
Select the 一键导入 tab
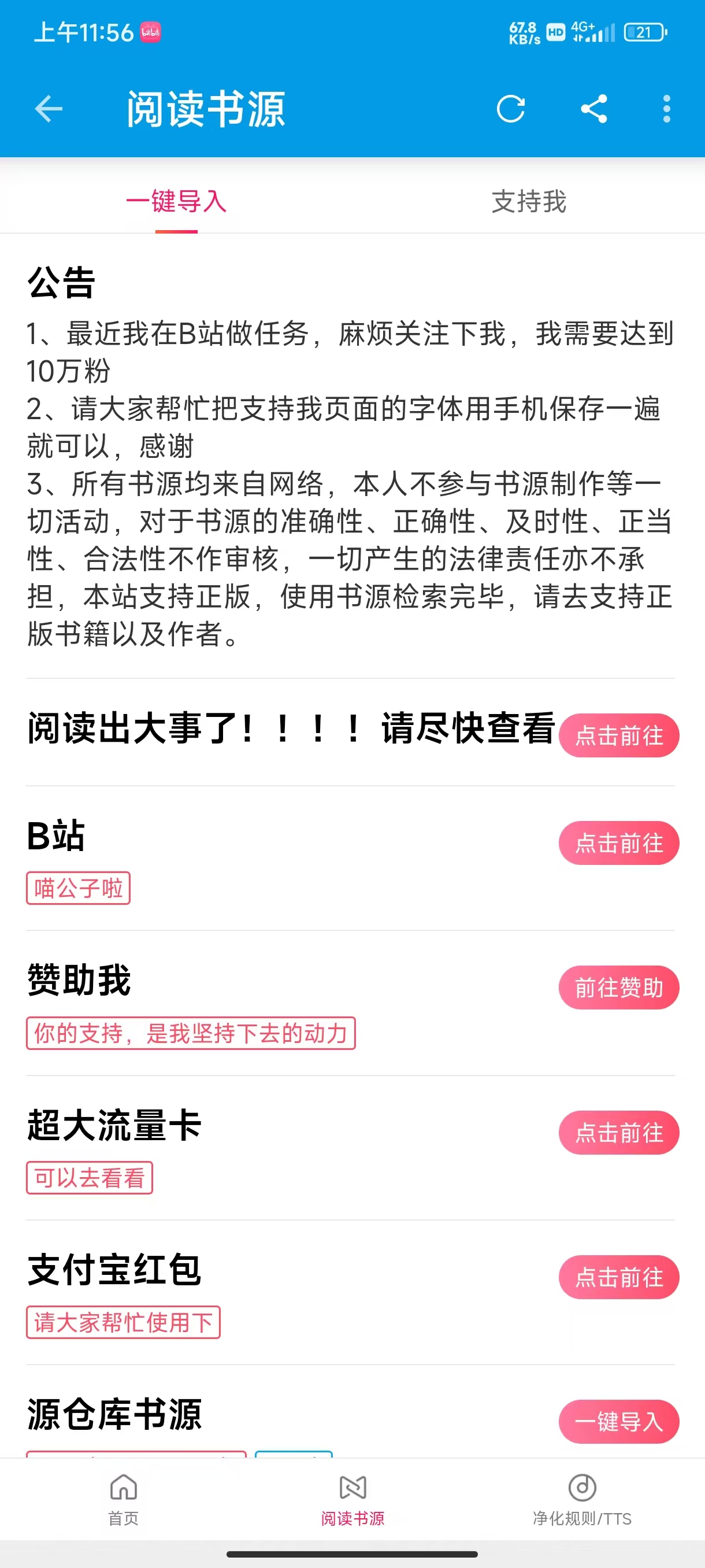176,201
